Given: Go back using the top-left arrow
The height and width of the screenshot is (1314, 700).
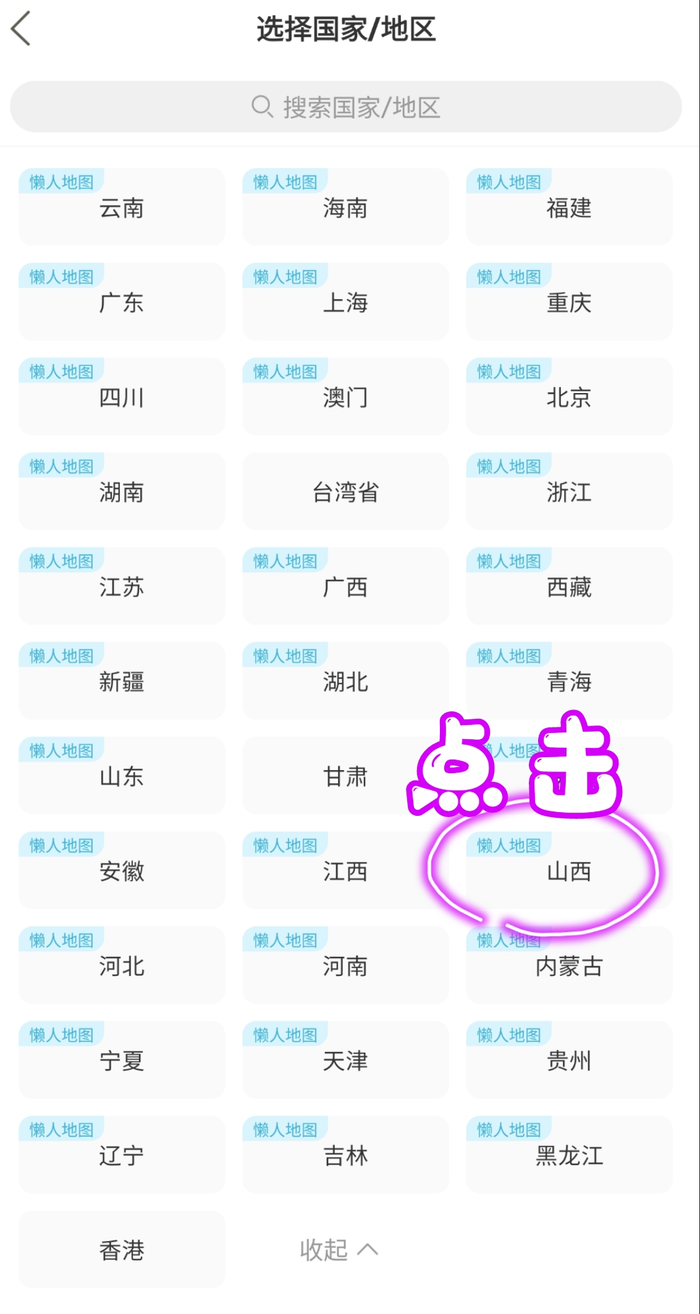Looking at the screenshot, I should 21,29.
